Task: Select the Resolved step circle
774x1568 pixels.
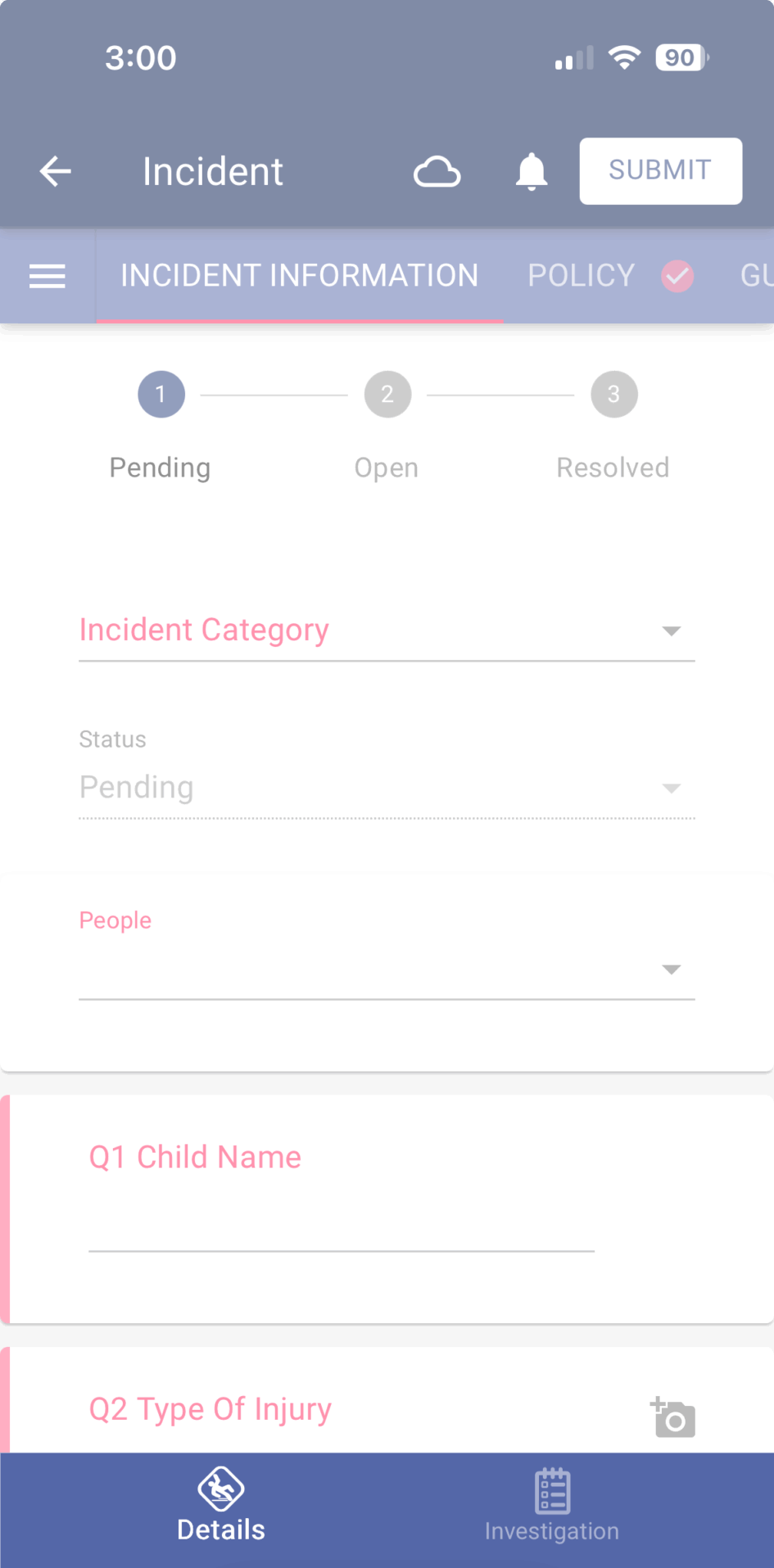Action: [x=613, y=394]
